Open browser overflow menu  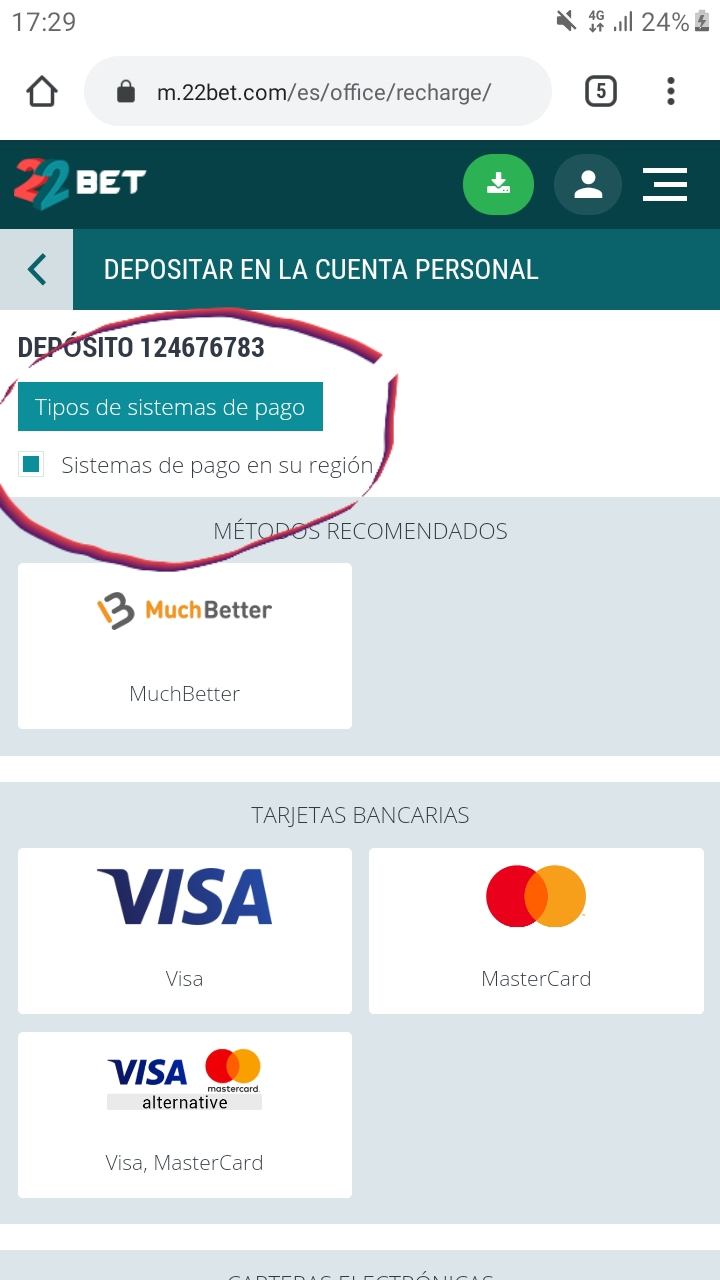(670, 92)
